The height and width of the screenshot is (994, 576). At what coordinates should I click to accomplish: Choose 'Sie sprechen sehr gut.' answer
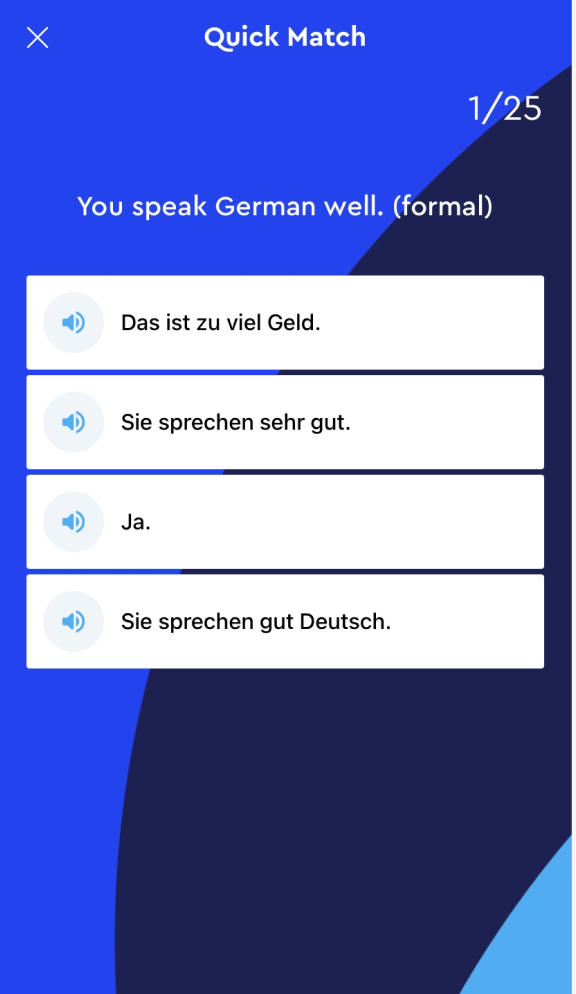click(285, 422)
